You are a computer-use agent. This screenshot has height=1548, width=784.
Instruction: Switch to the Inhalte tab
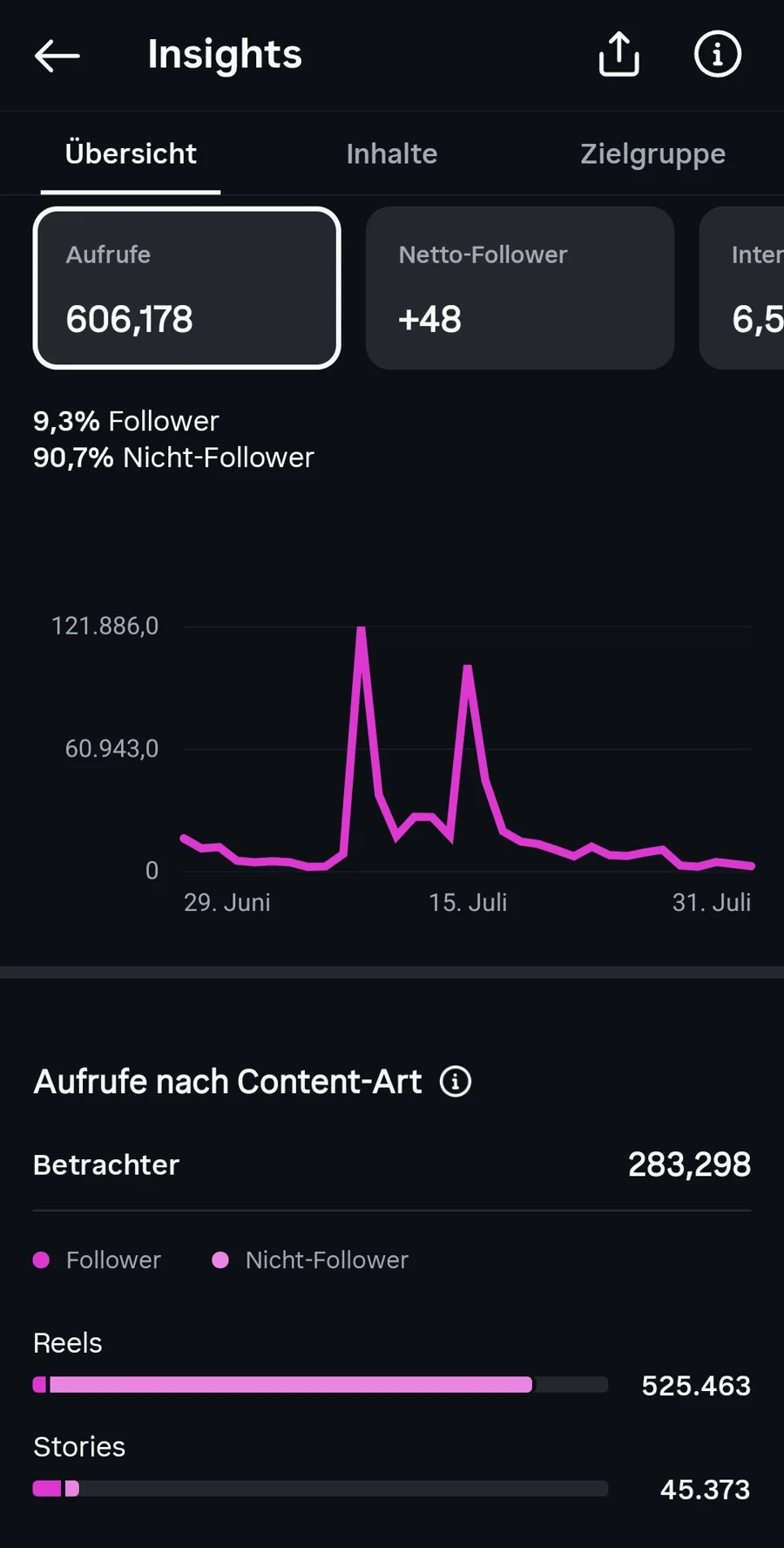coord(392,154)
